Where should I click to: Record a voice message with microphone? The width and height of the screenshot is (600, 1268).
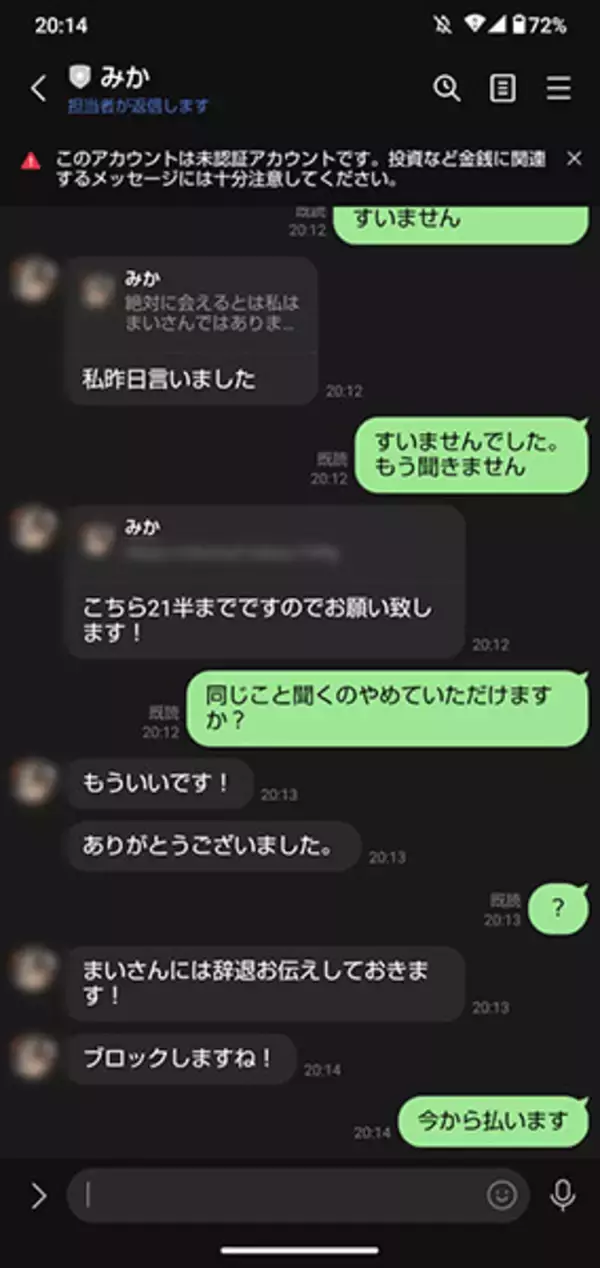coord(563,1195)
